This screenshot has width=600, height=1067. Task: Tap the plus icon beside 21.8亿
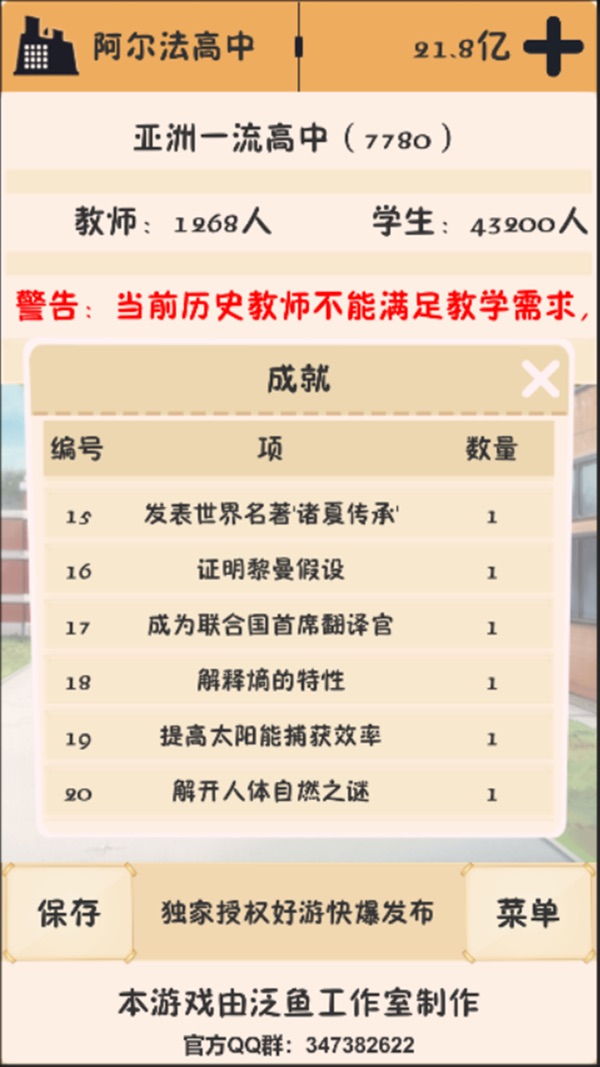[x=553, y=46]
